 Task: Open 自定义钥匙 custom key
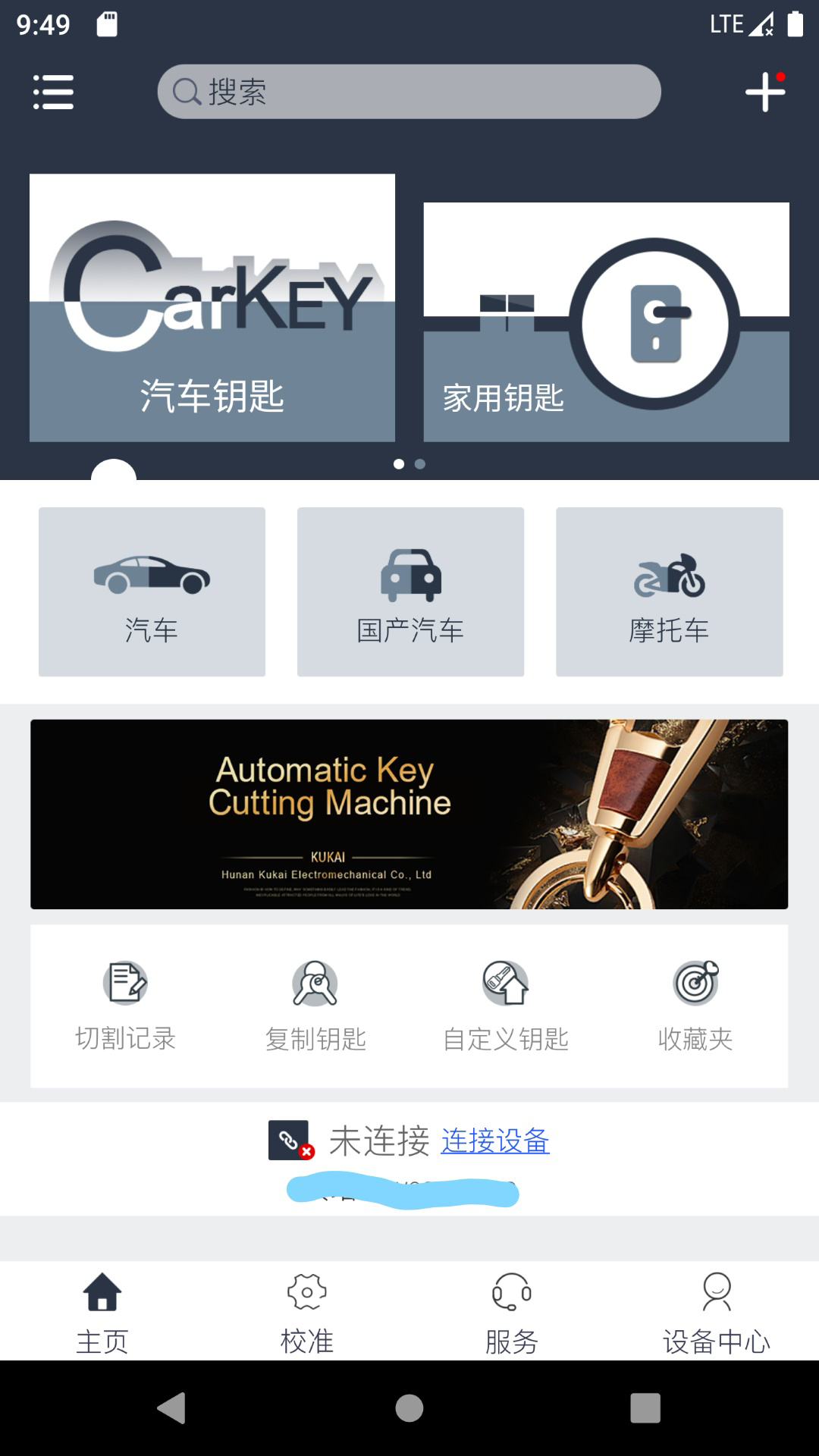point(506,1006)
